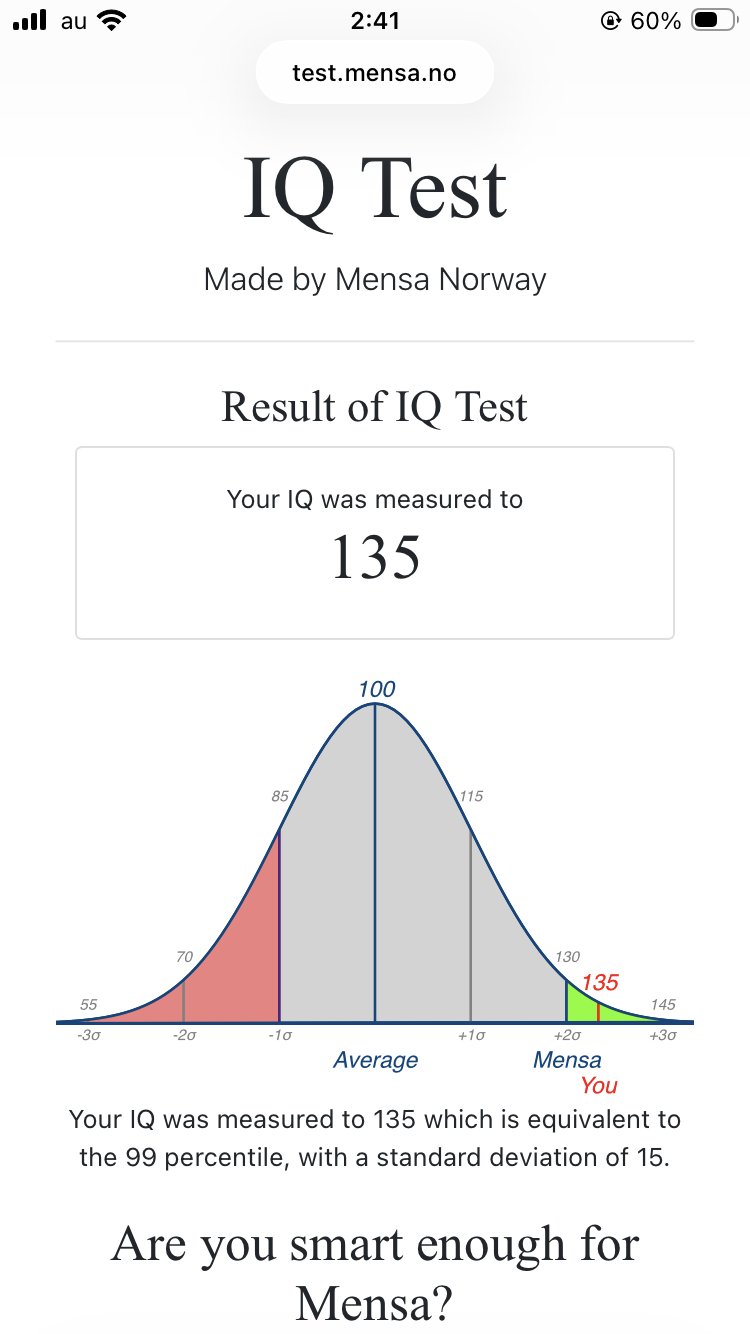Image resolution: width=750 pixels, height=1334 pixels.
Task: Tap the test.mensa.no address bar
Action: click(x=374, y=73)
